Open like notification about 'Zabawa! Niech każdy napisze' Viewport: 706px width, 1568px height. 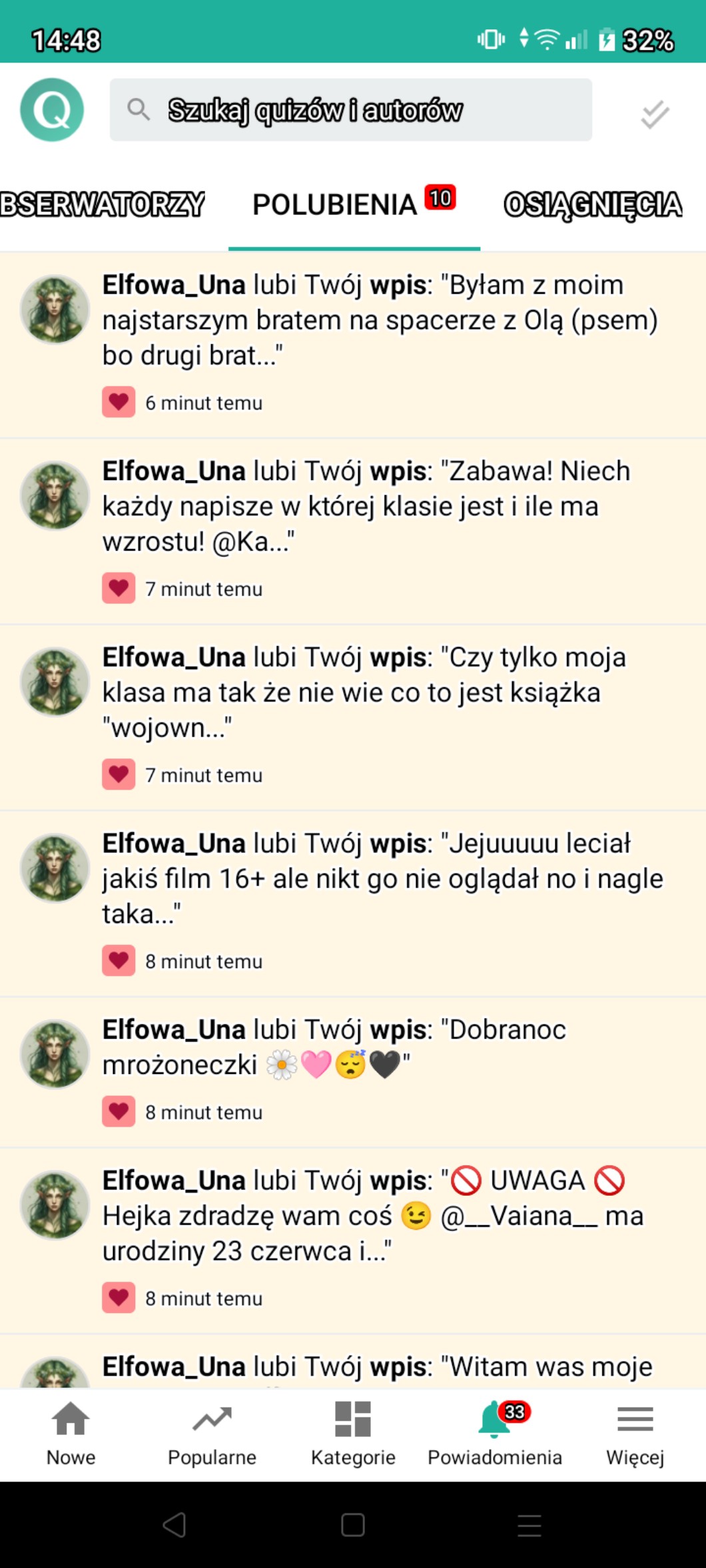pyautogui.click(x=353, y=531)
